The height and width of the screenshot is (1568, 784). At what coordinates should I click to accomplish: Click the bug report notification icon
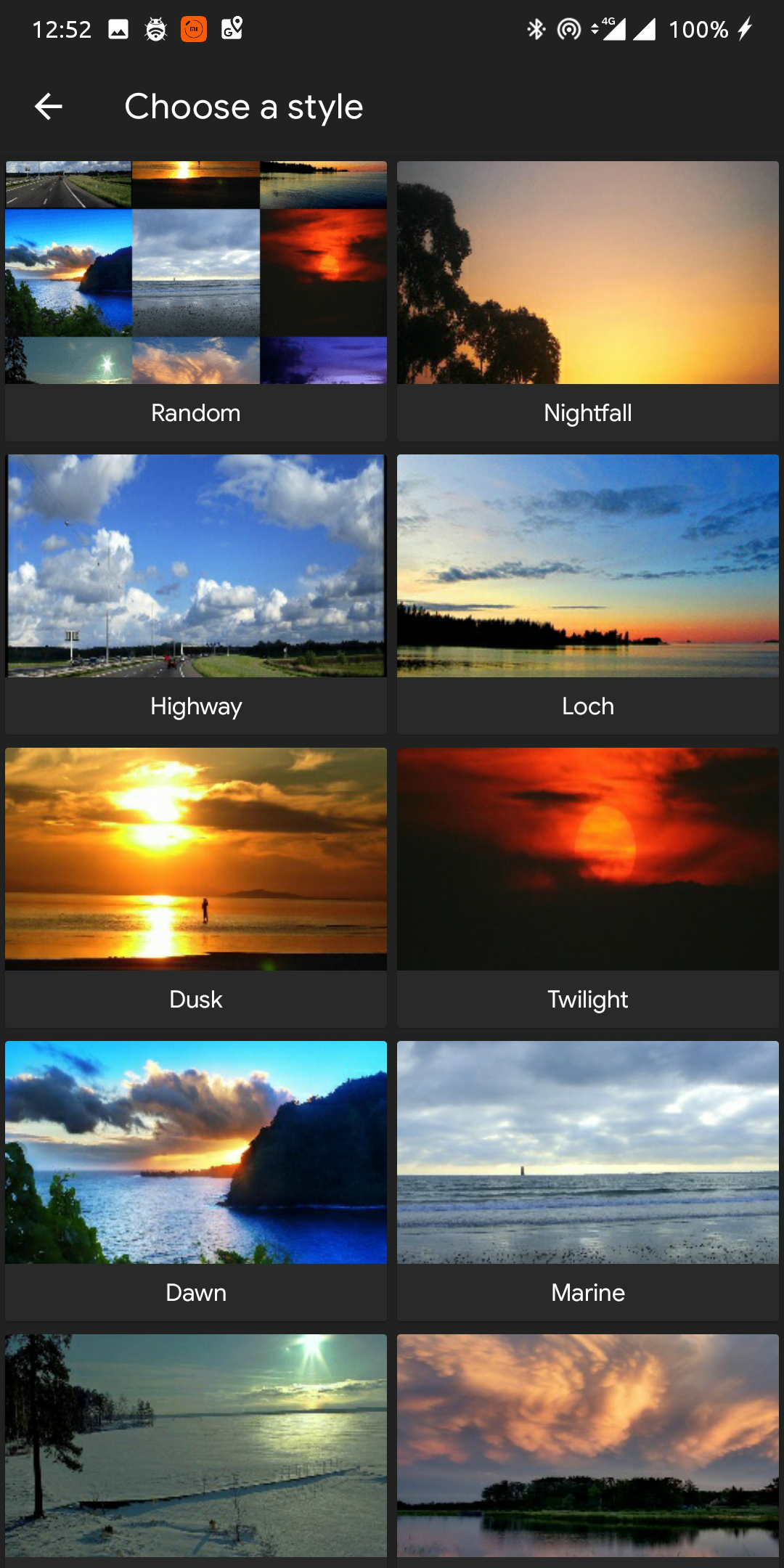[155, 29]
